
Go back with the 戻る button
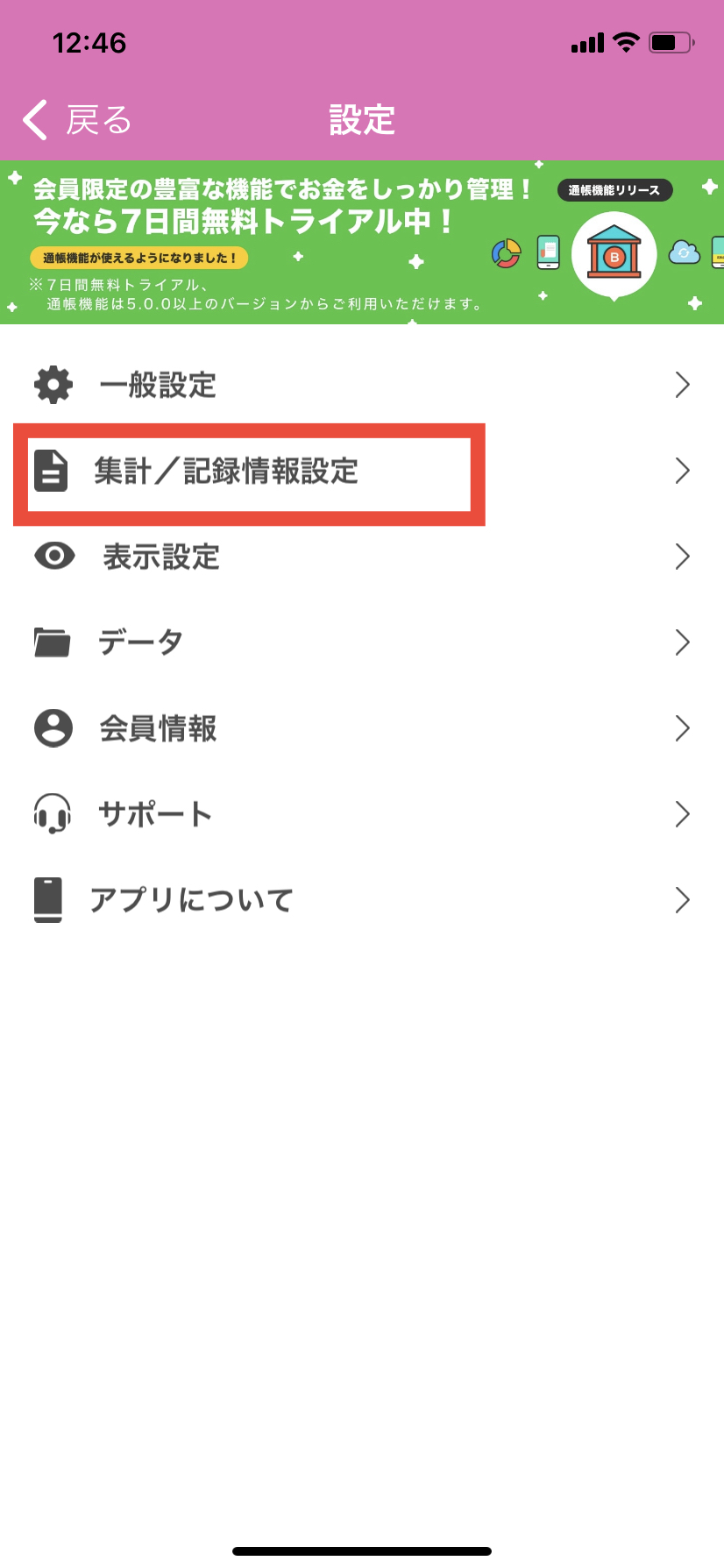coord(77,120)
